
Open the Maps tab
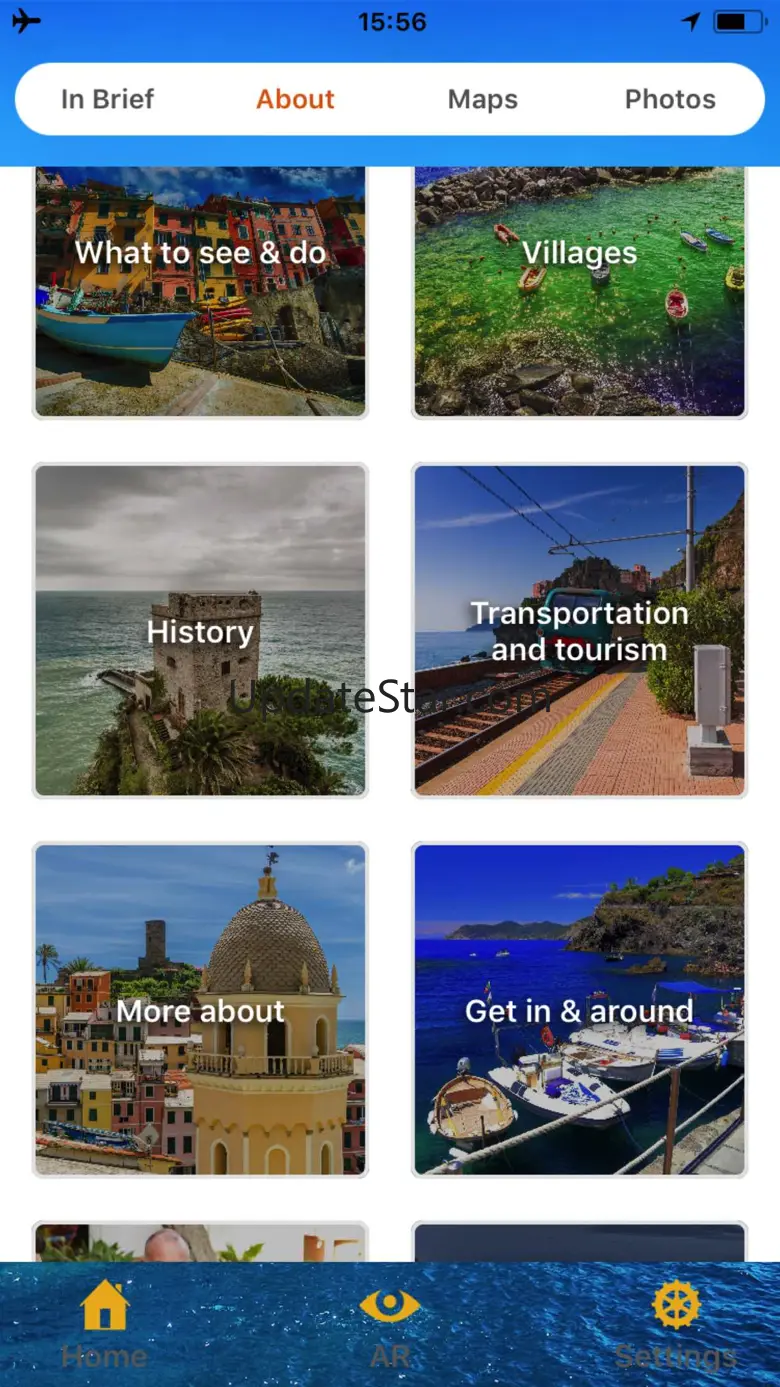[483, 99]
